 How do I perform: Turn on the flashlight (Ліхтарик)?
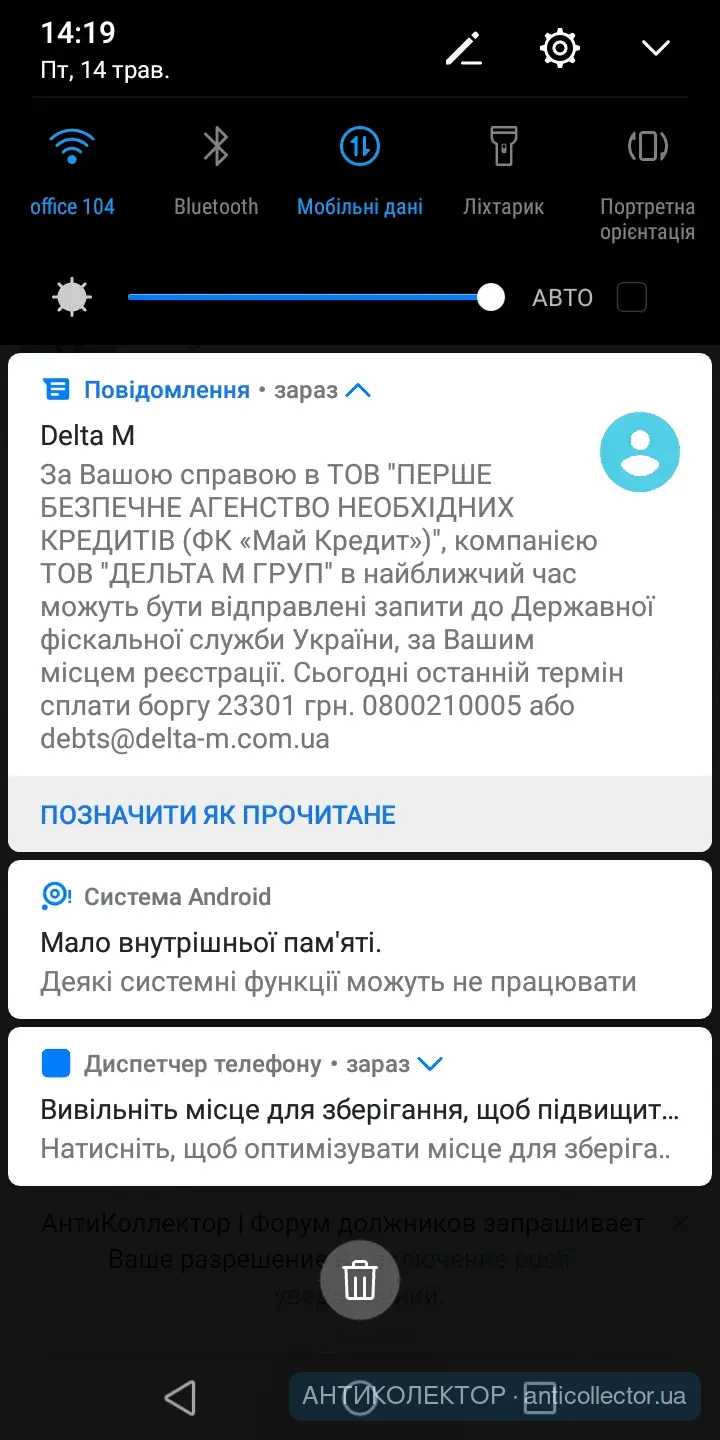point(503,148)
